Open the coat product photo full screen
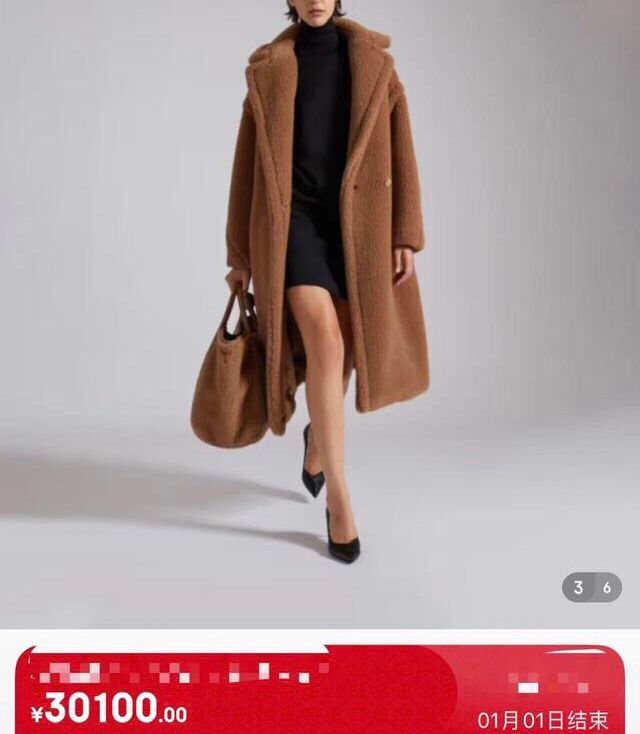Image resolution: width=640 pixels, height=734 pixels. pos(320,300)
